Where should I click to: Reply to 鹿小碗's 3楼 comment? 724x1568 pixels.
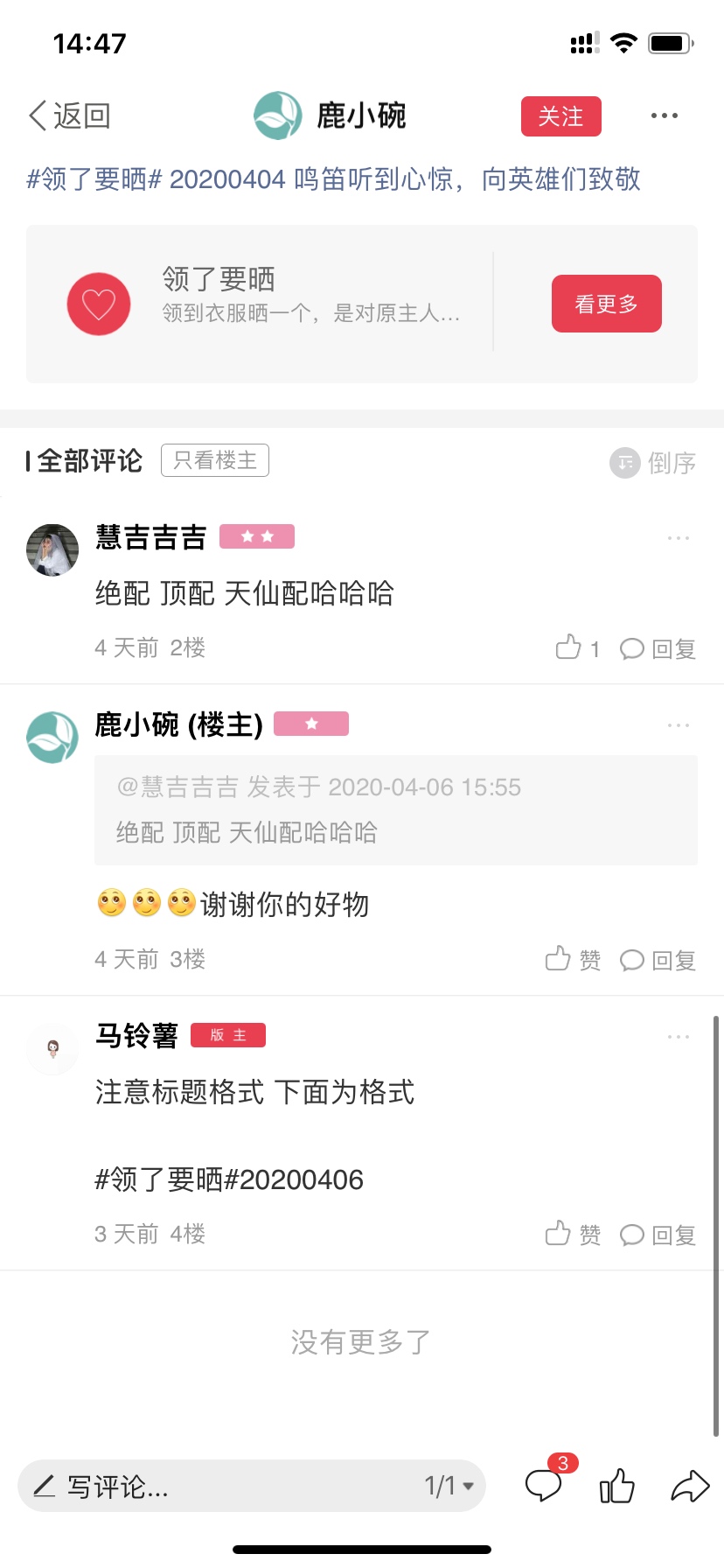click(x=658, y=960)
